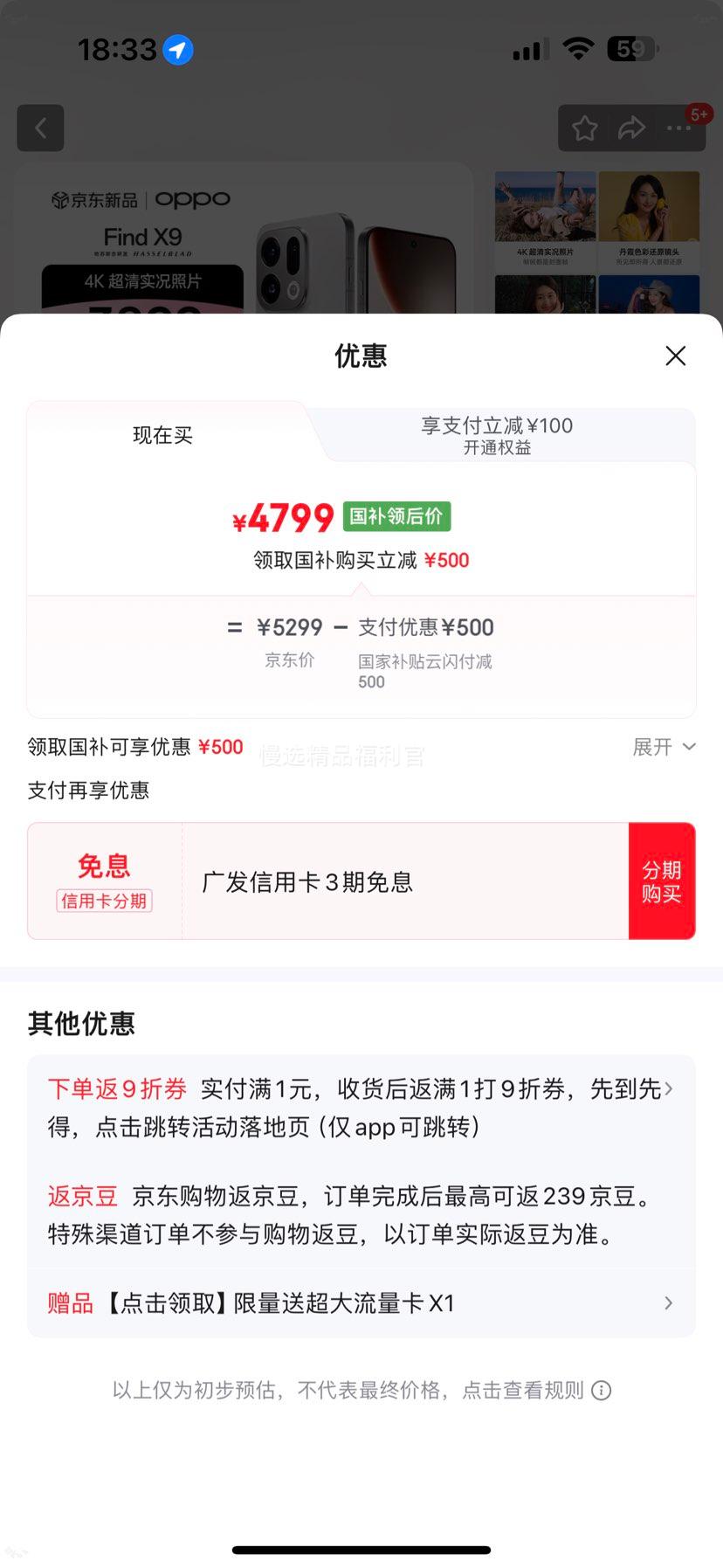Go back using the back arrow icon
The image size is (723, 1568).
pyautogui.click(x=40, y=128)
